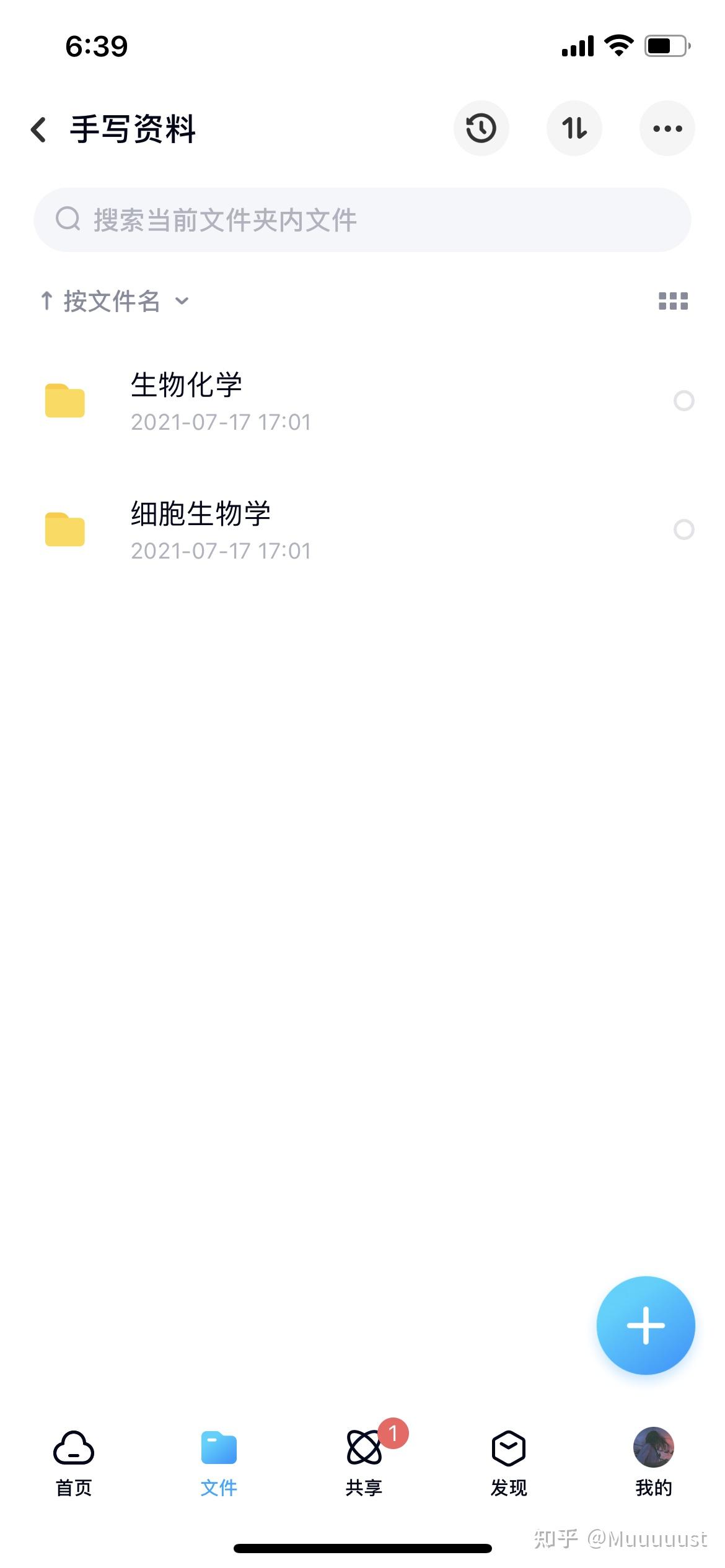Open the 共享 tab
The height and width of the screenshot is (1568, 725).
(364, 1464)
